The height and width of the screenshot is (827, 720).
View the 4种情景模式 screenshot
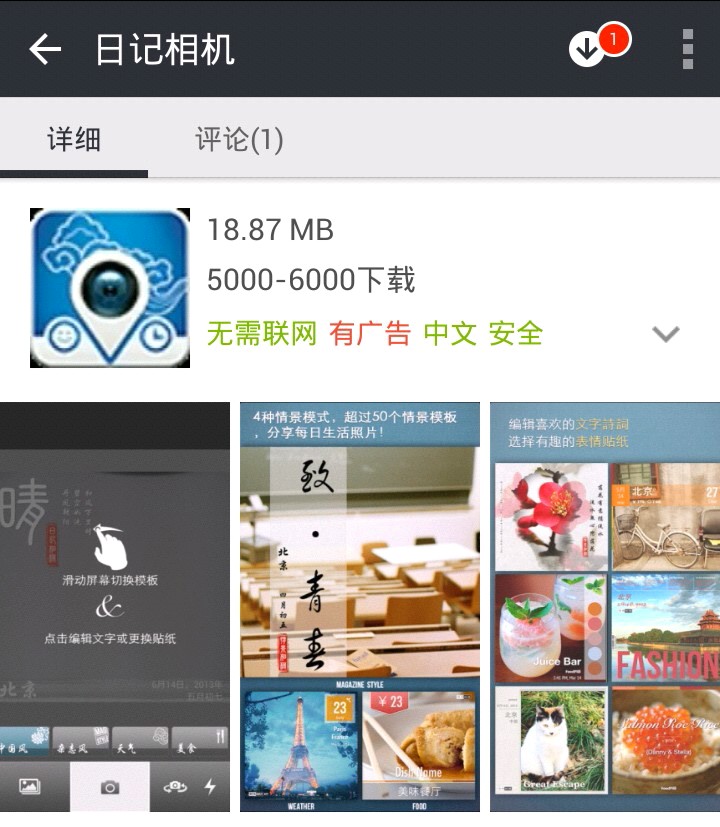point(359,607)
